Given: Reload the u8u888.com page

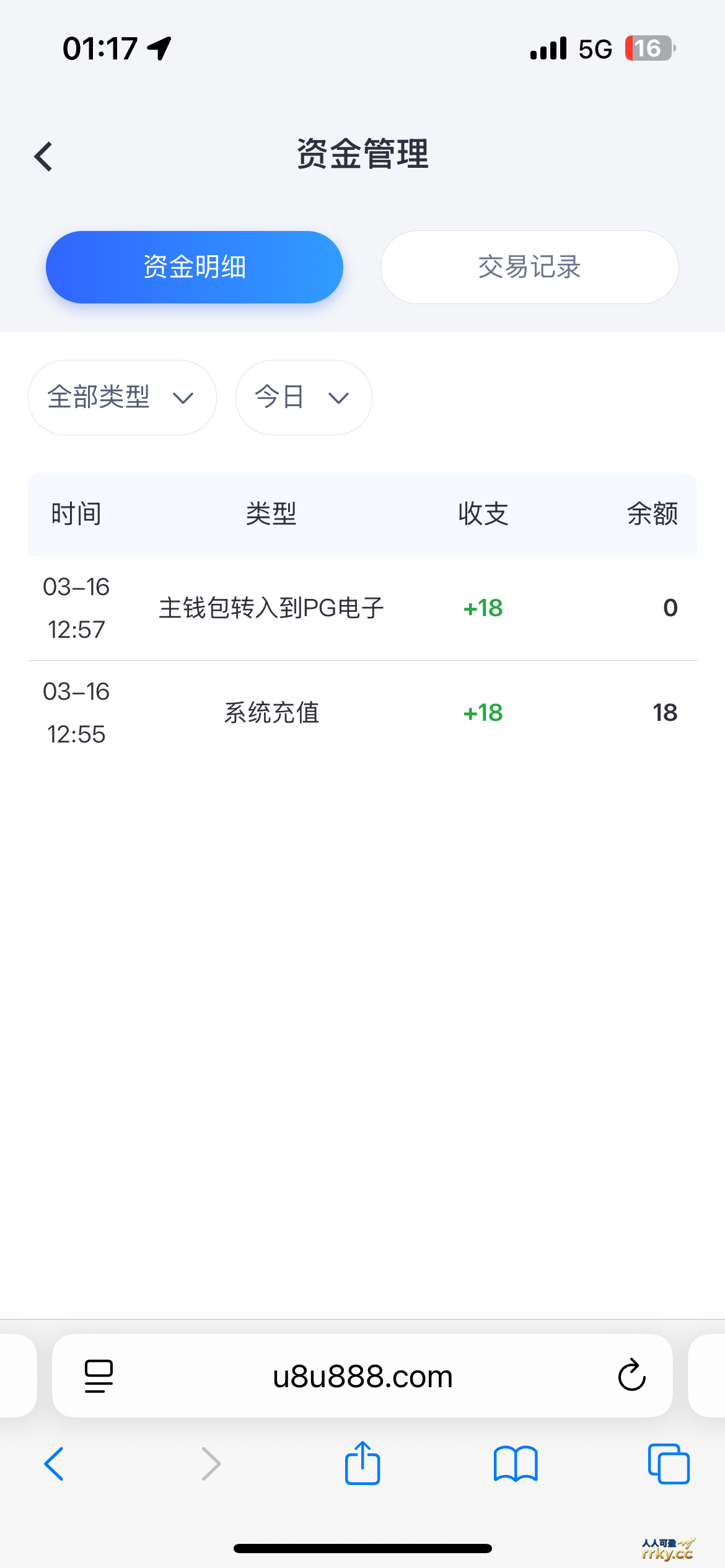Looking at the screenshot, I should 631,1376.
